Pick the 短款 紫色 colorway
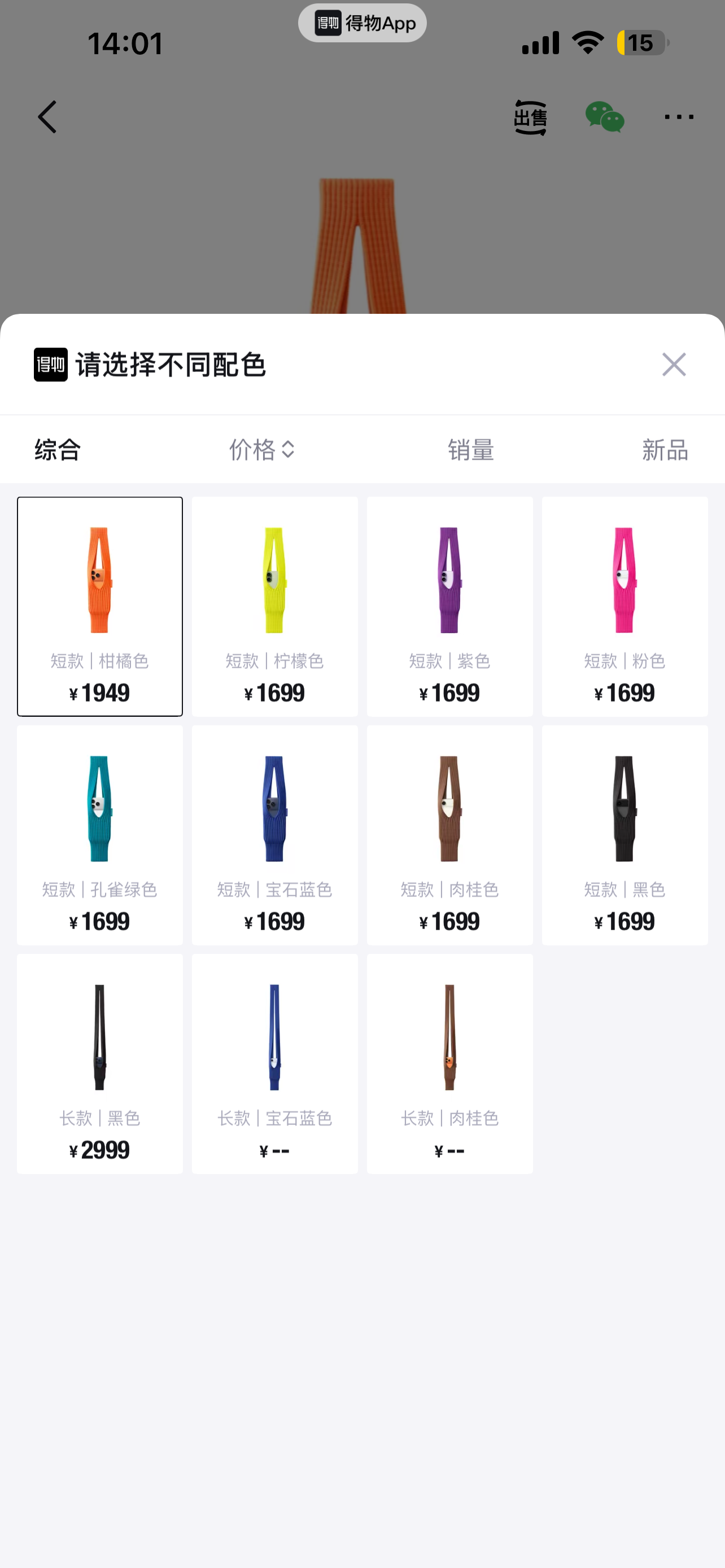This screenshot has width=725, height=1568. [449, 606]
